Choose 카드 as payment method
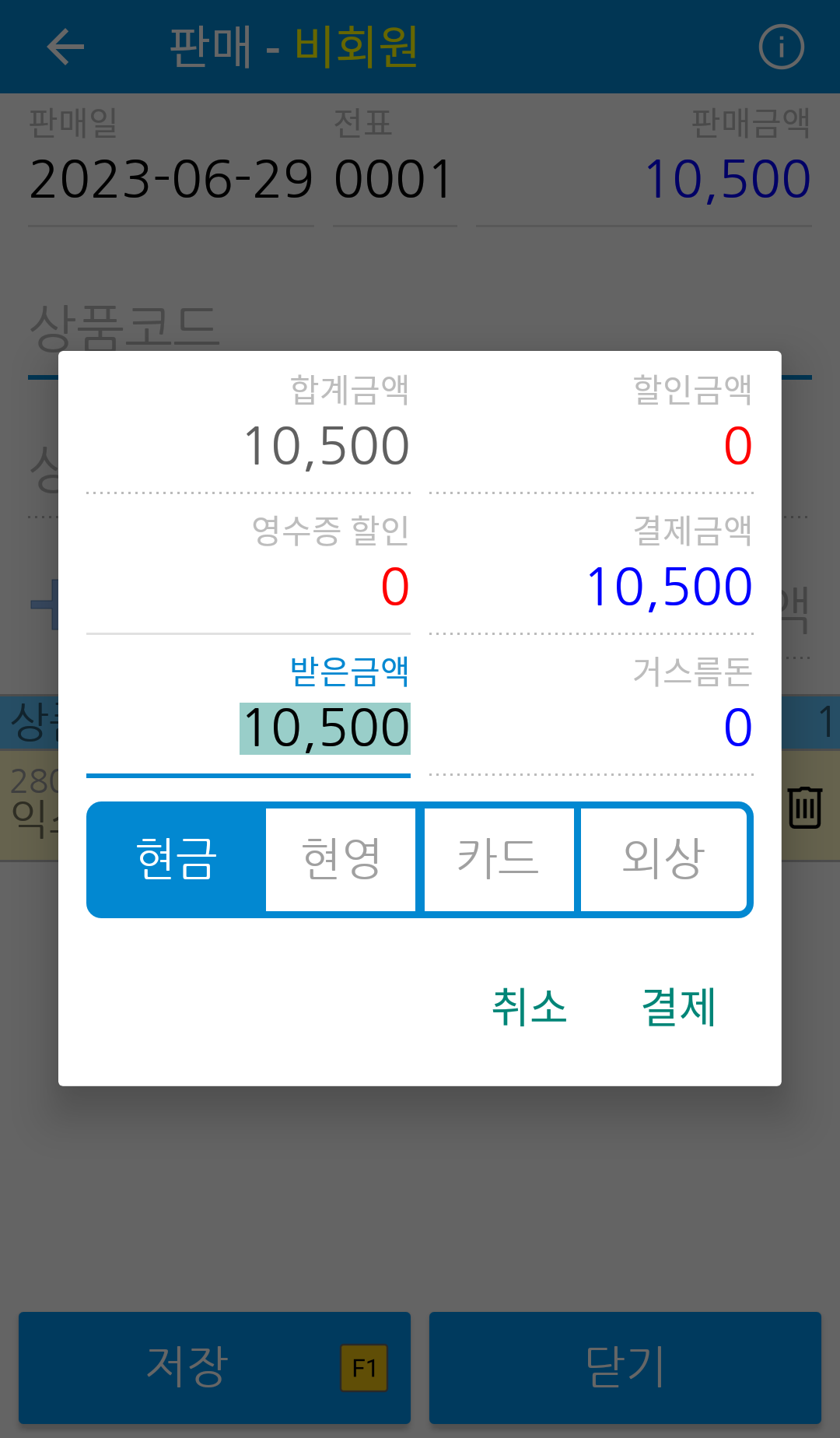Viewport: 840px width, 1438px height. click(x=499, y=859)
